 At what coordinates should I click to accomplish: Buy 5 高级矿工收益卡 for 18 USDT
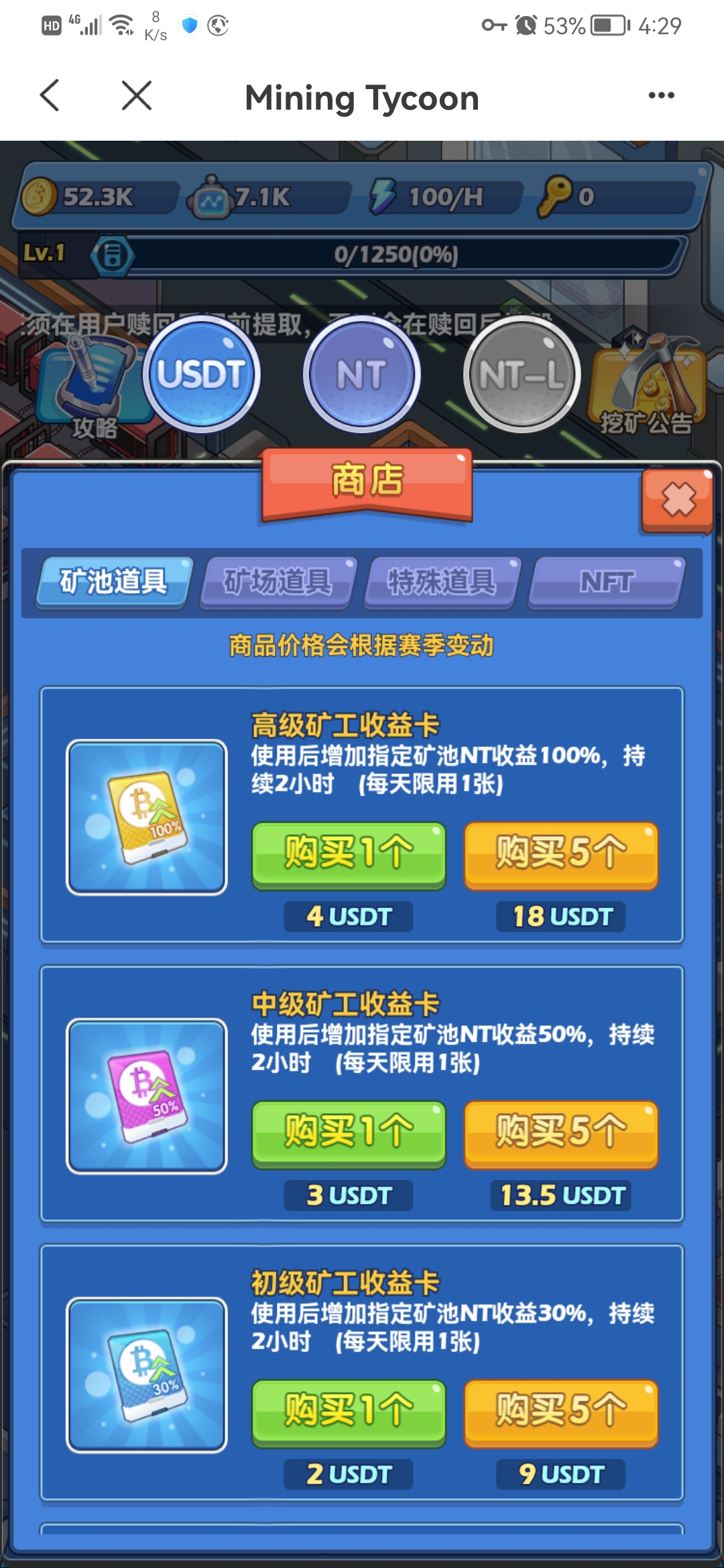(561, 854)
